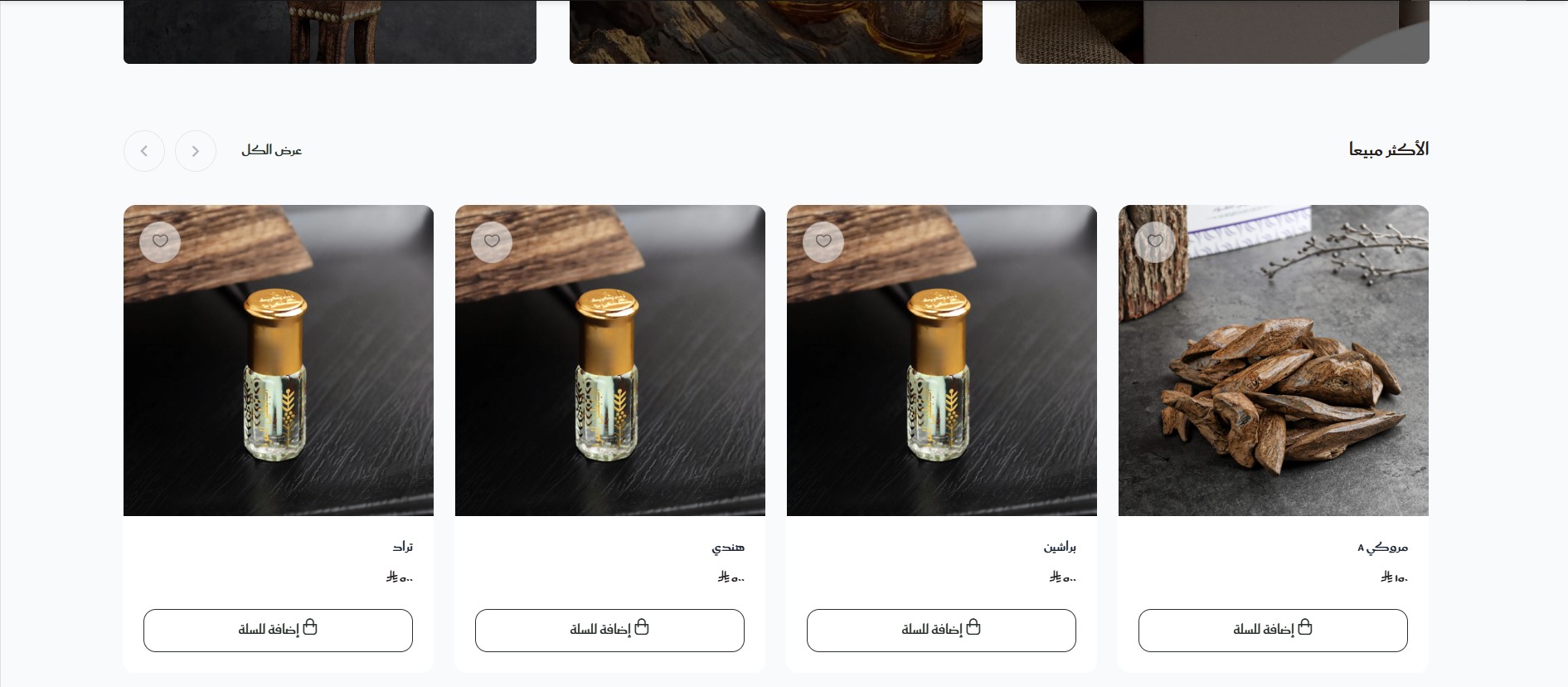Favorite the هندي product

click(x=492, y=241)
